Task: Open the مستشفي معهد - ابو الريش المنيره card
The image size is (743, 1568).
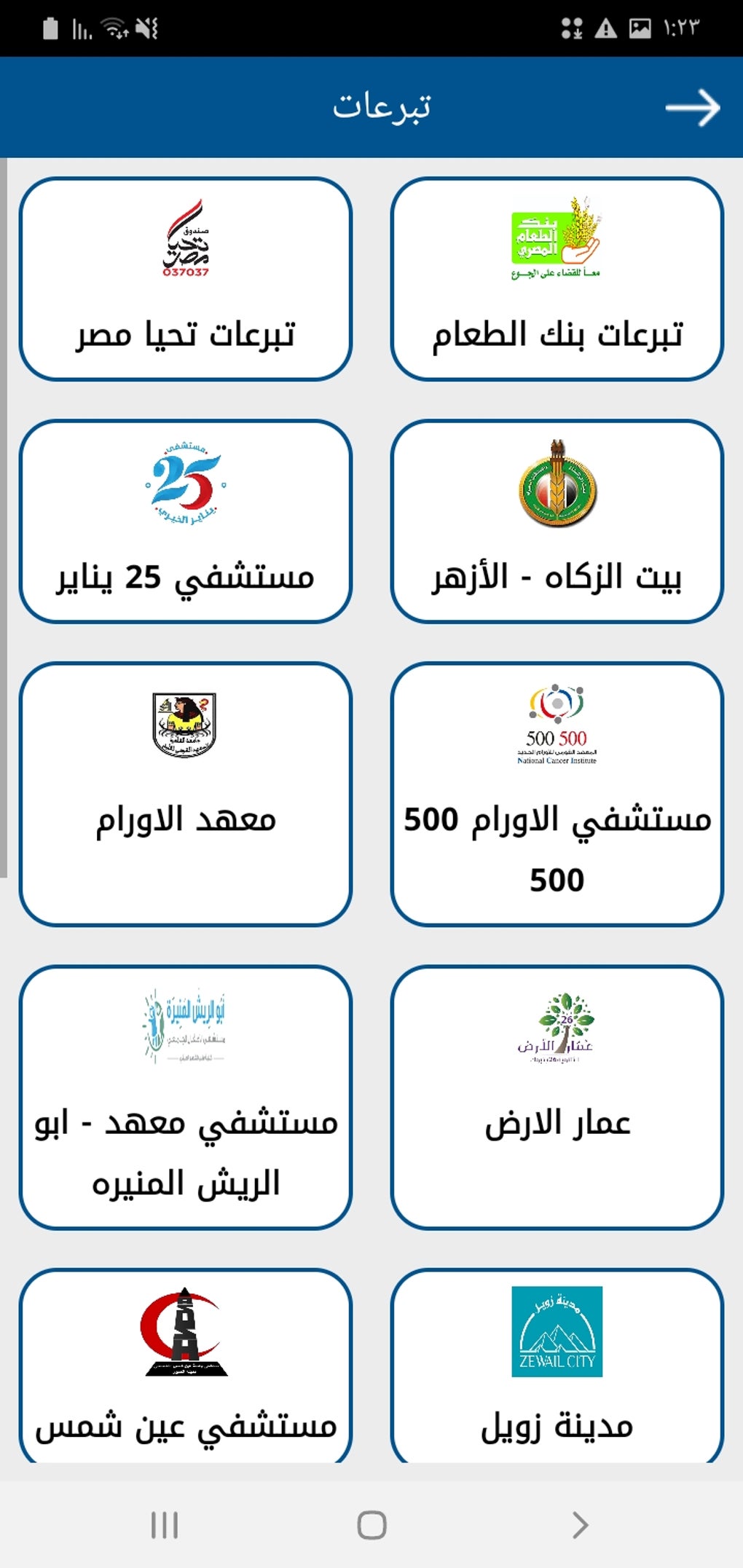Action: [186, 1098]
